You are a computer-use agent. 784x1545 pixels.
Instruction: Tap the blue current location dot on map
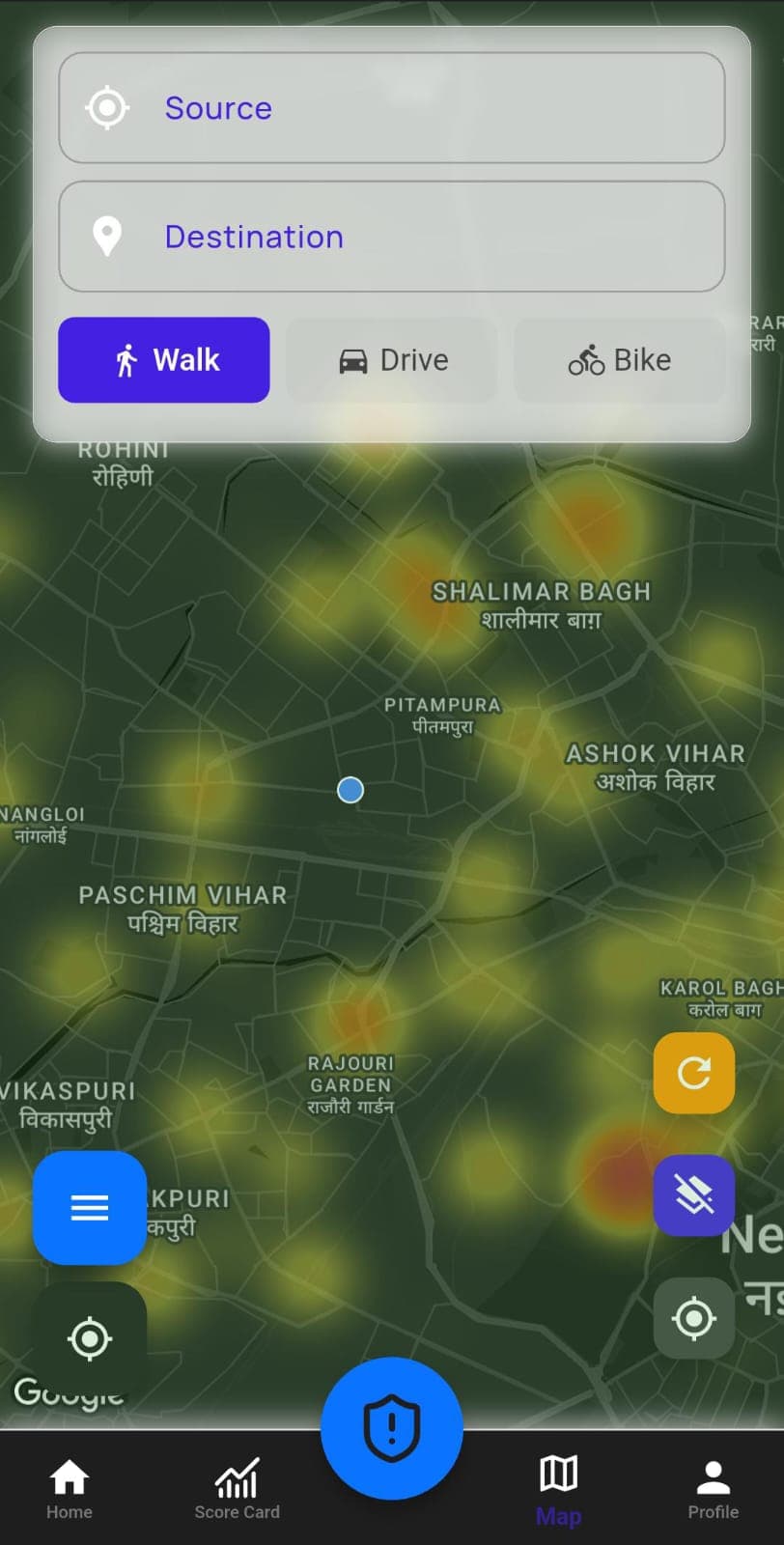tap(350, 790)
